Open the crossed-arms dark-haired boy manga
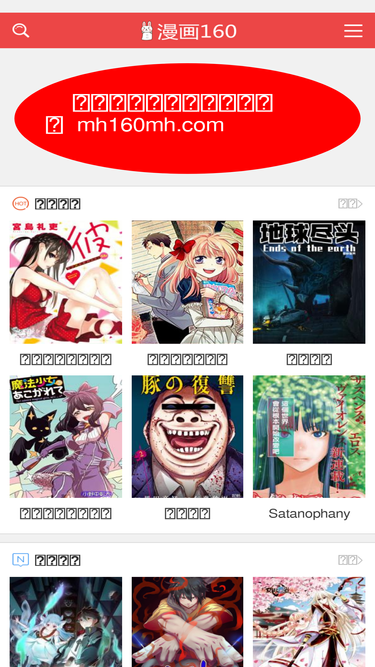The height and width of the screenshot is (667, 375). tap(188, 622)
